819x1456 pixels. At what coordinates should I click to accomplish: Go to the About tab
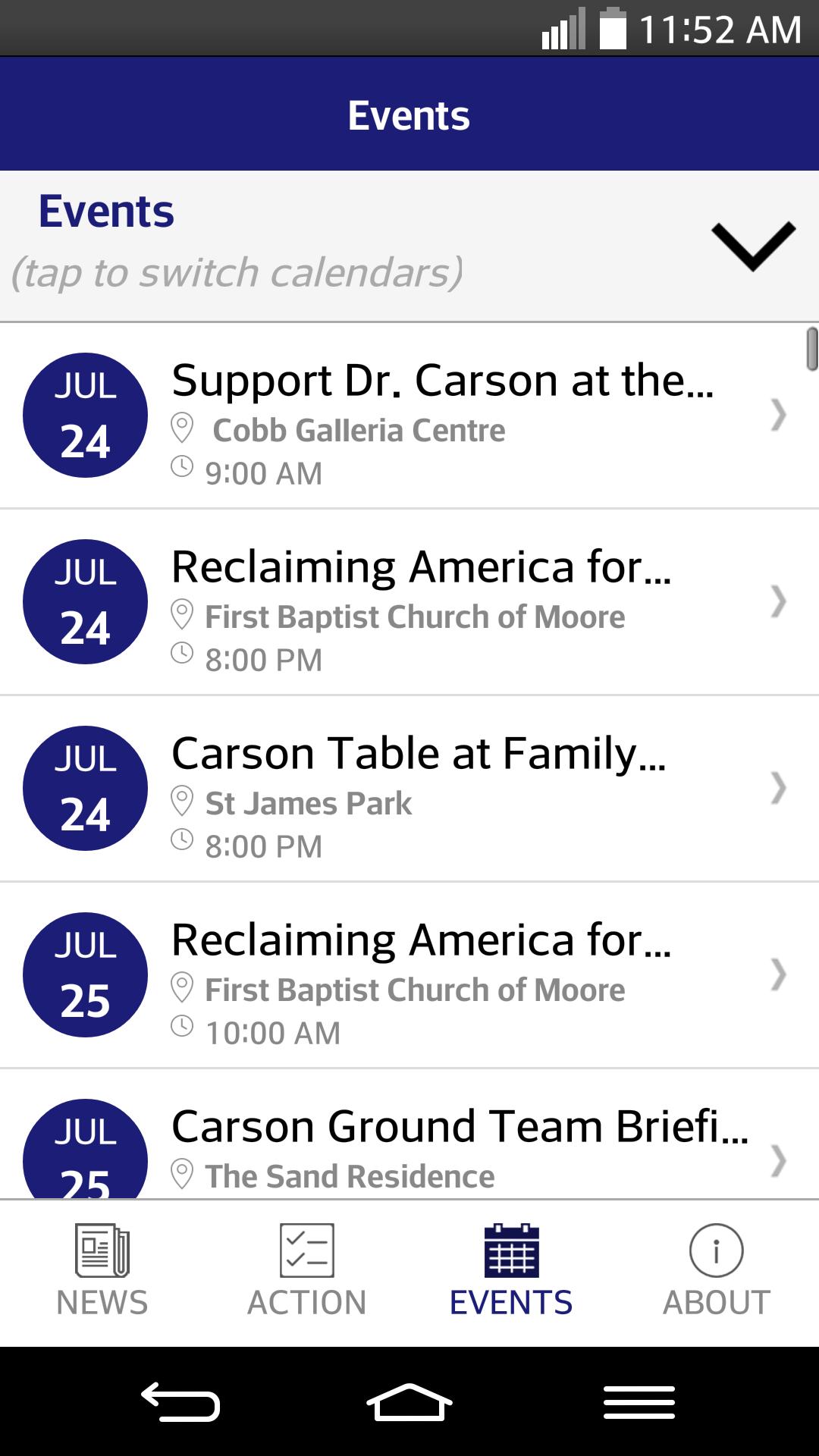pyautogui.click(x=717, y=1271)
